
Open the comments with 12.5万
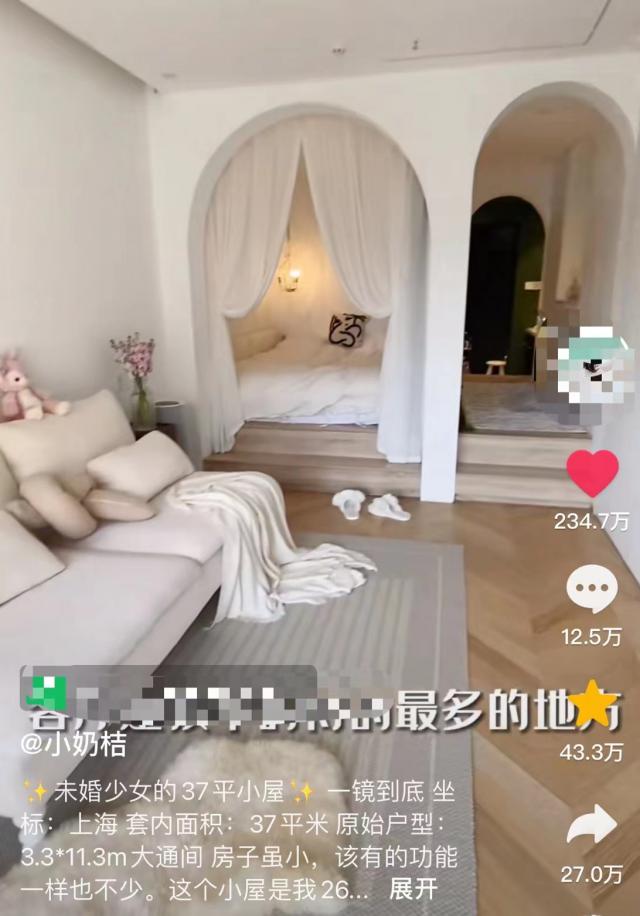(592, 590)
